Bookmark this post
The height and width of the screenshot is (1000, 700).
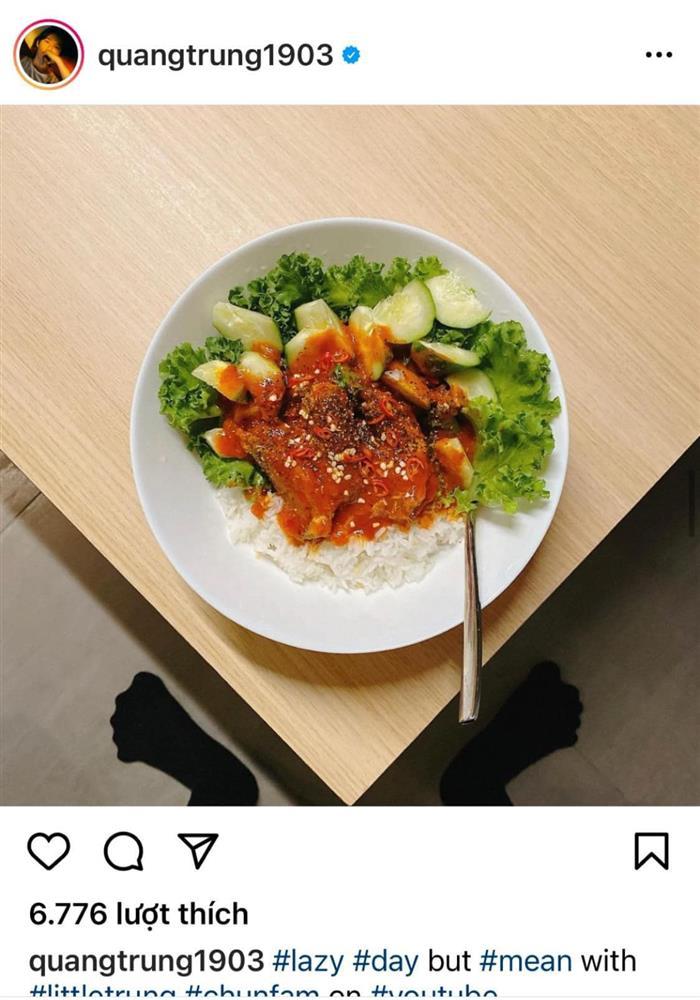tap(651, 851)
